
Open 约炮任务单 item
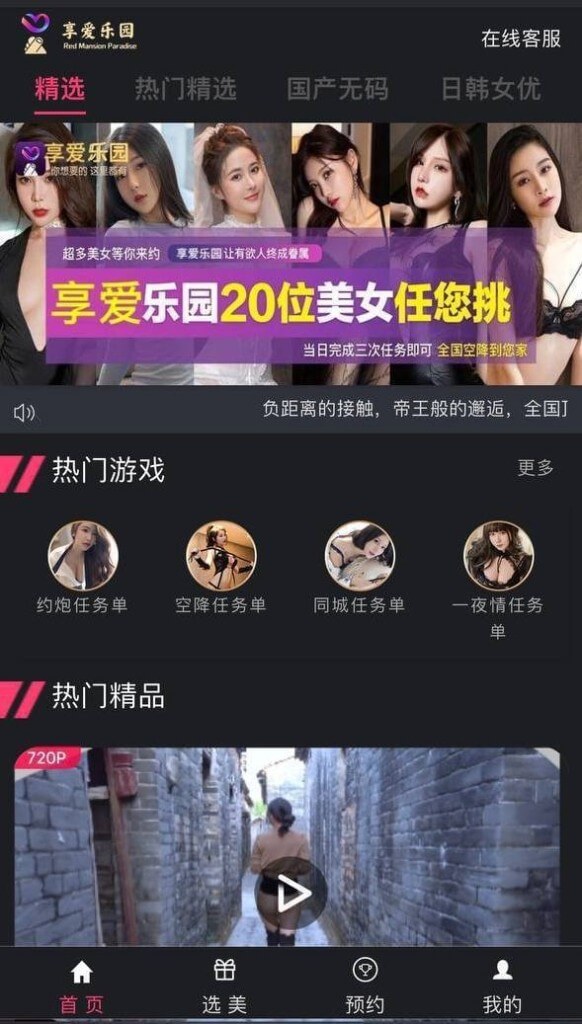[x=83, y=568]
